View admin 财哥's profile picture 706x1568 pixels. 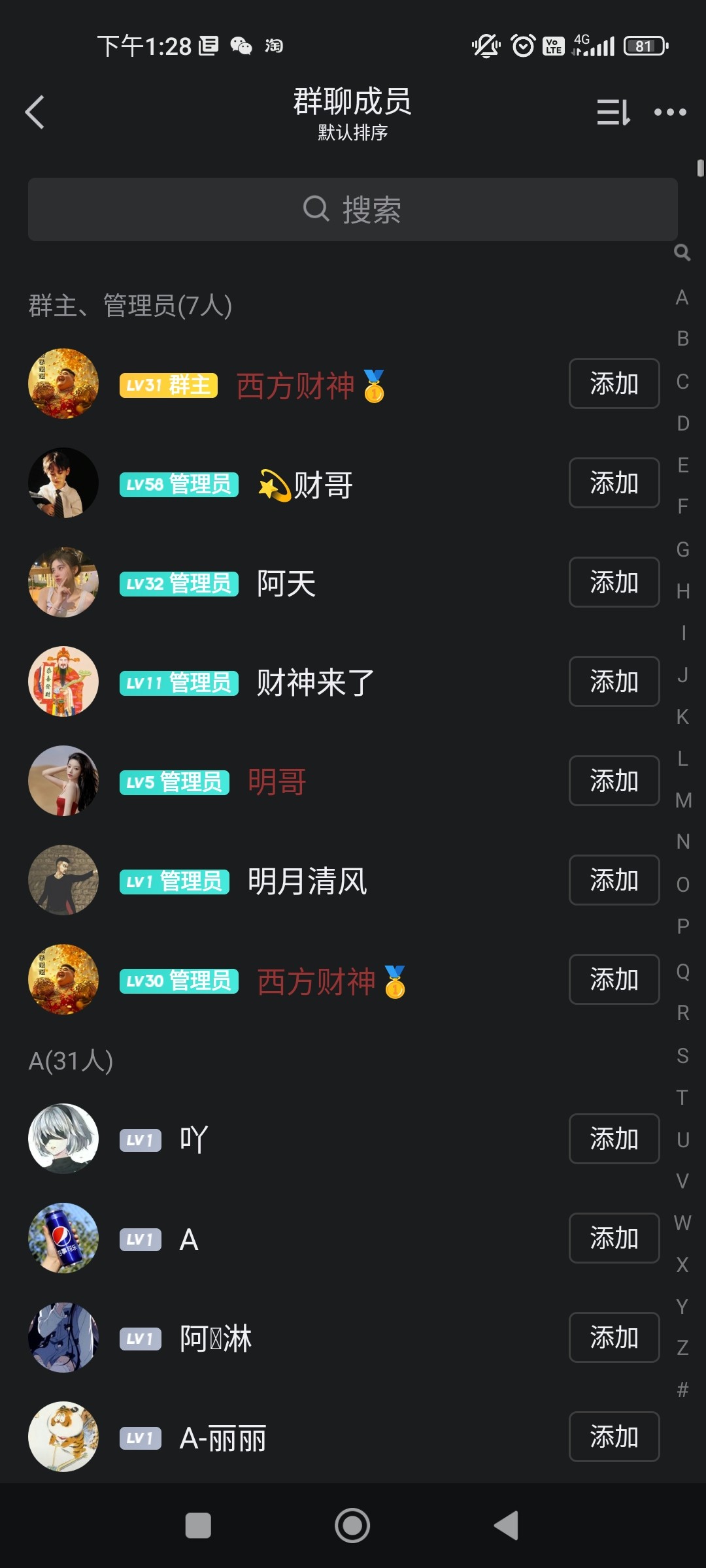63,483
